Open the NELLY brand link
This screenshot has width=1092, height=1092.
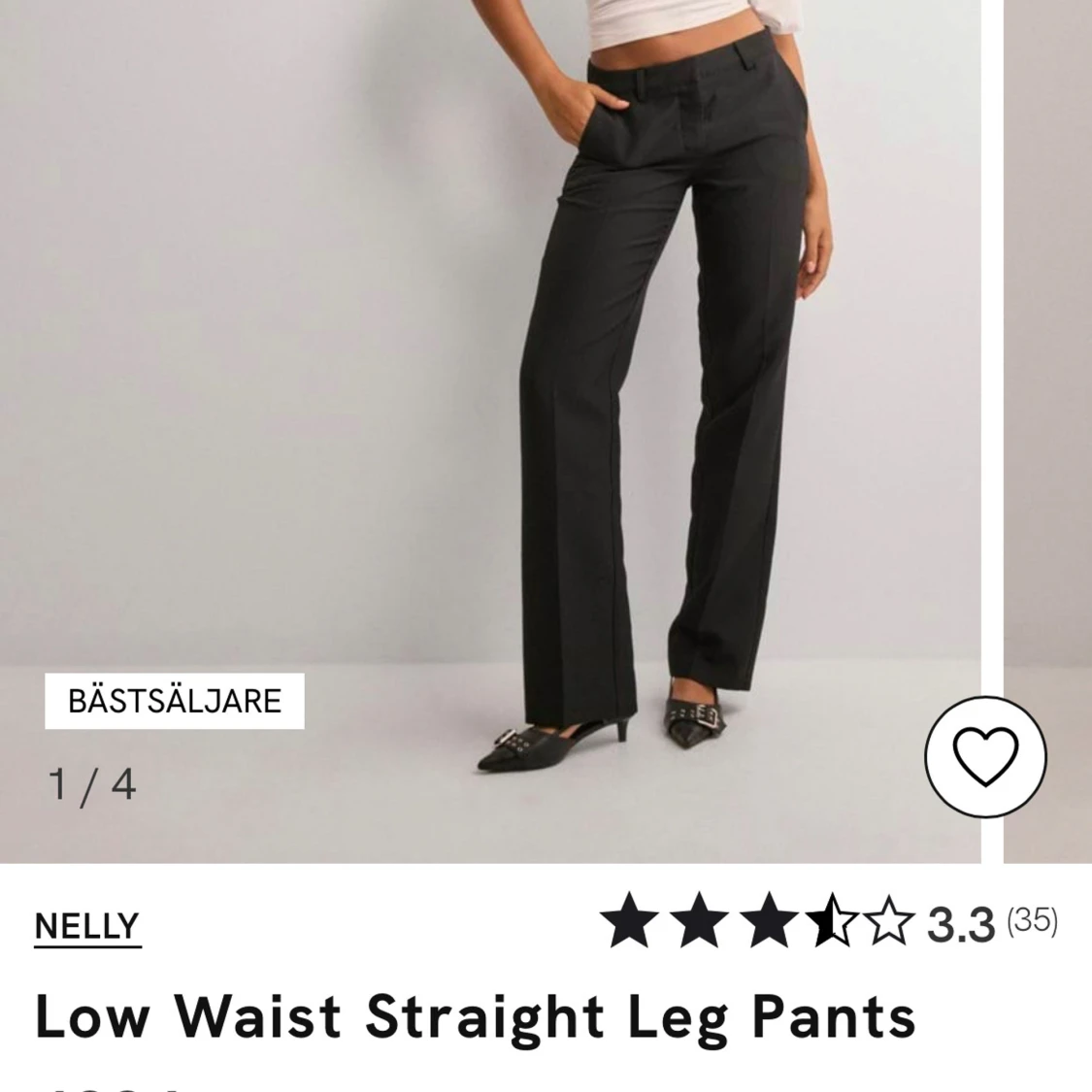[x=86, y=926]
